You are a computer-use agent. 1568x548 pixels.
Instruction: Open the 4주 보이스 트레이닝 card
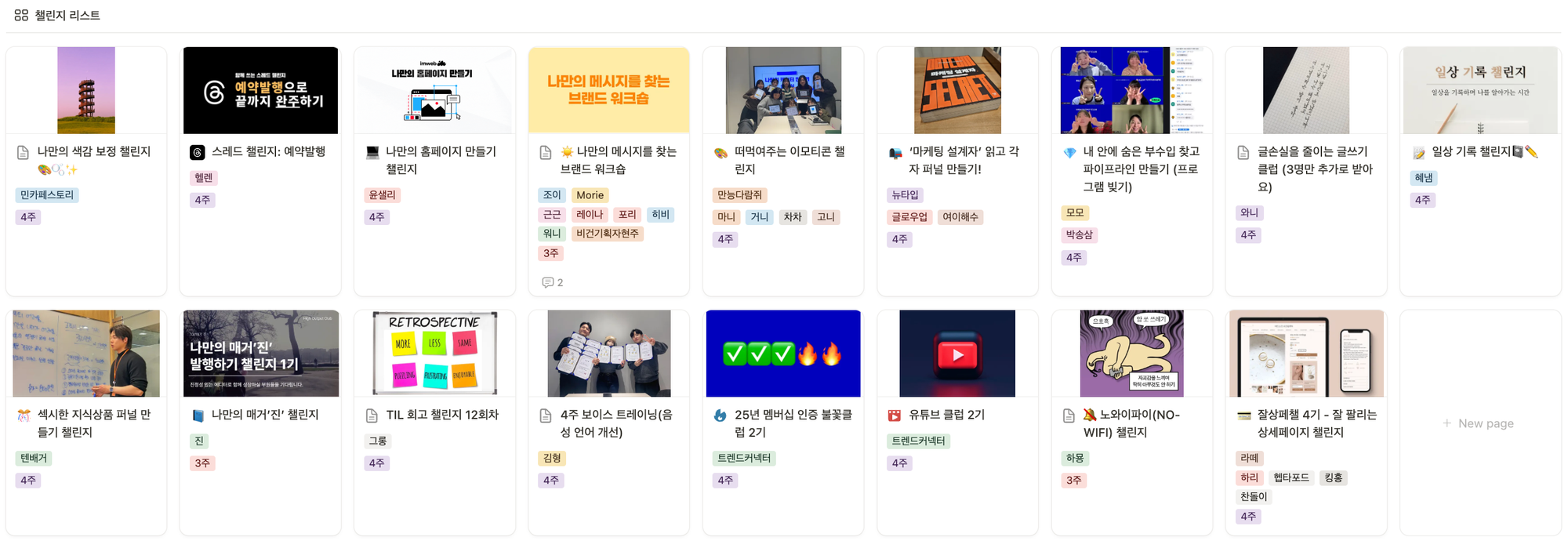616,415
